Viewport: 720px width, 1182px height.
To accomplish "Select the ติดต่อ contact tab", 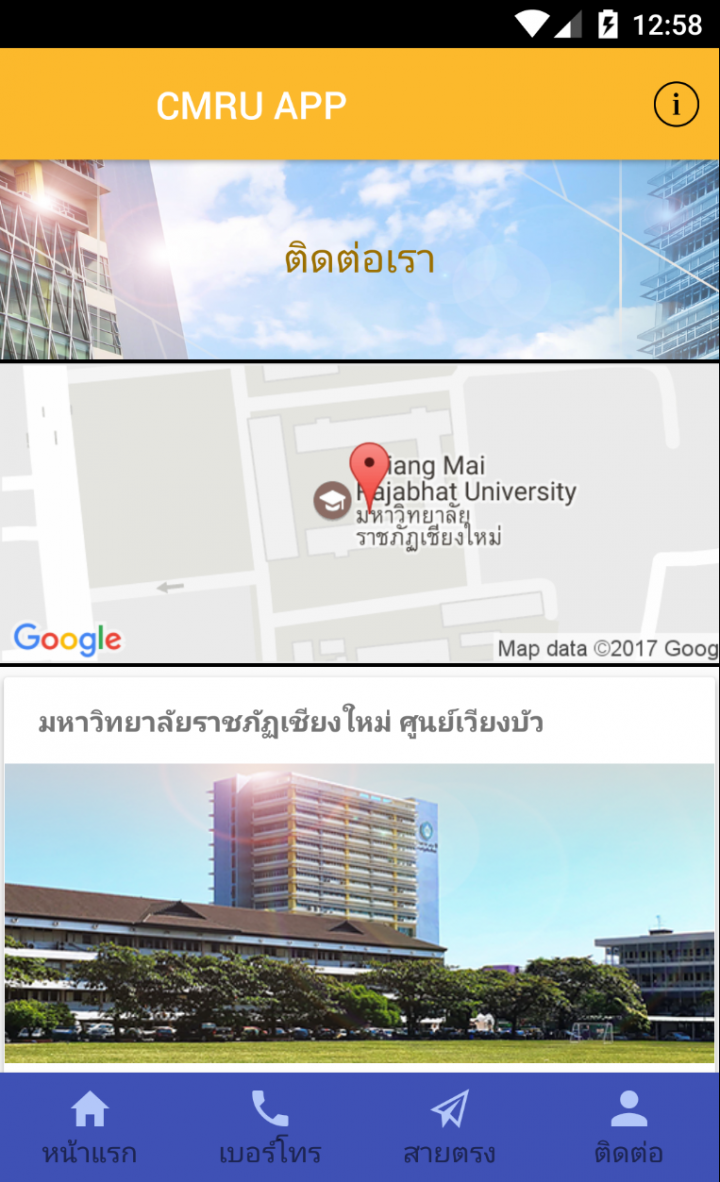I will coord(630,1127).
